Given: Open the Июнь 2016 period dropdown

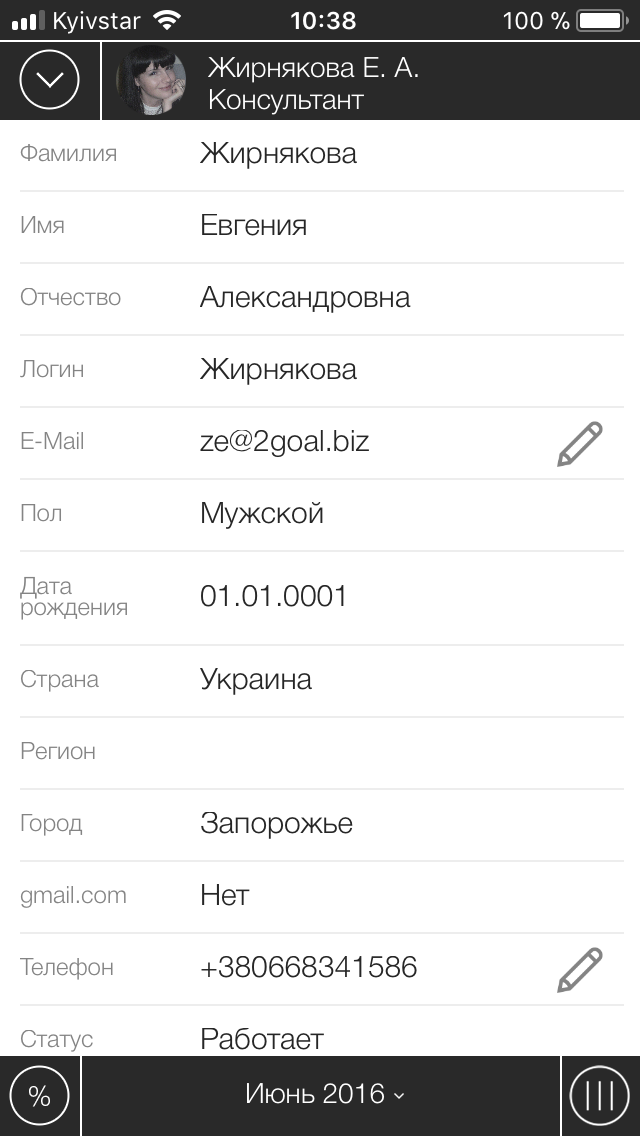Looking at the screenshot, I should (324, 1094).
